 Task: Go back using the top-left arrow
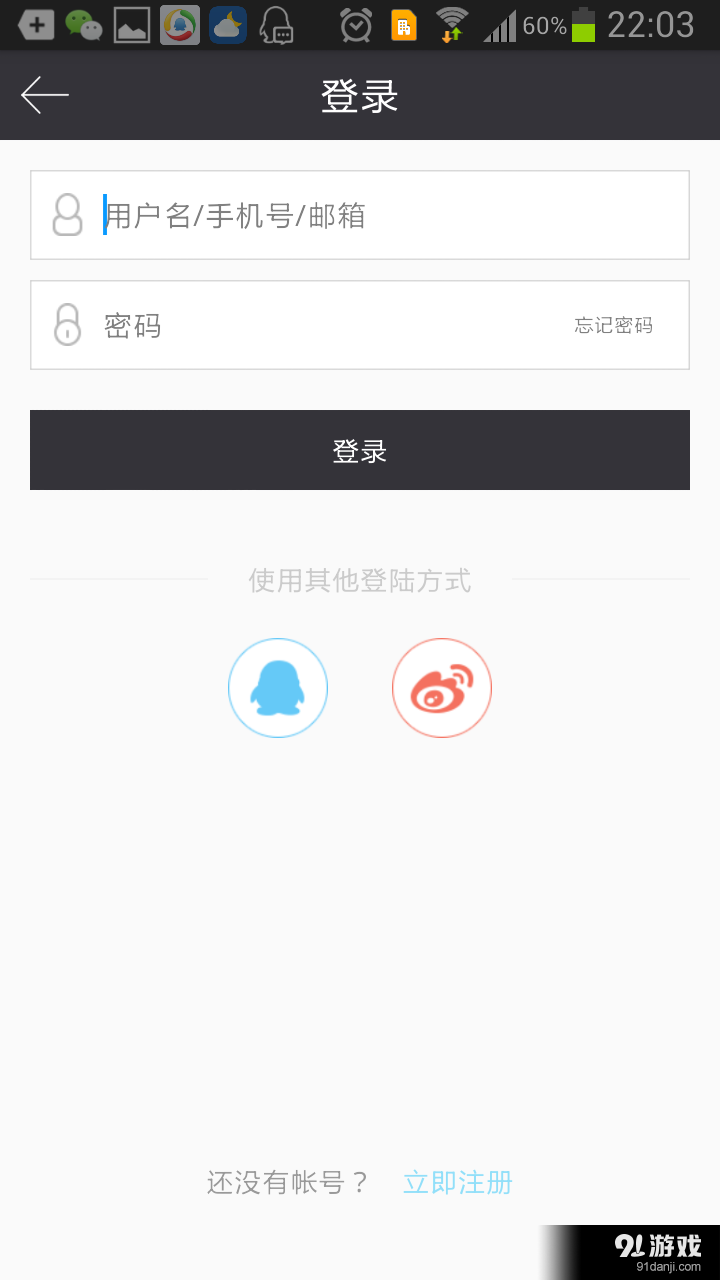coord(45,95)
